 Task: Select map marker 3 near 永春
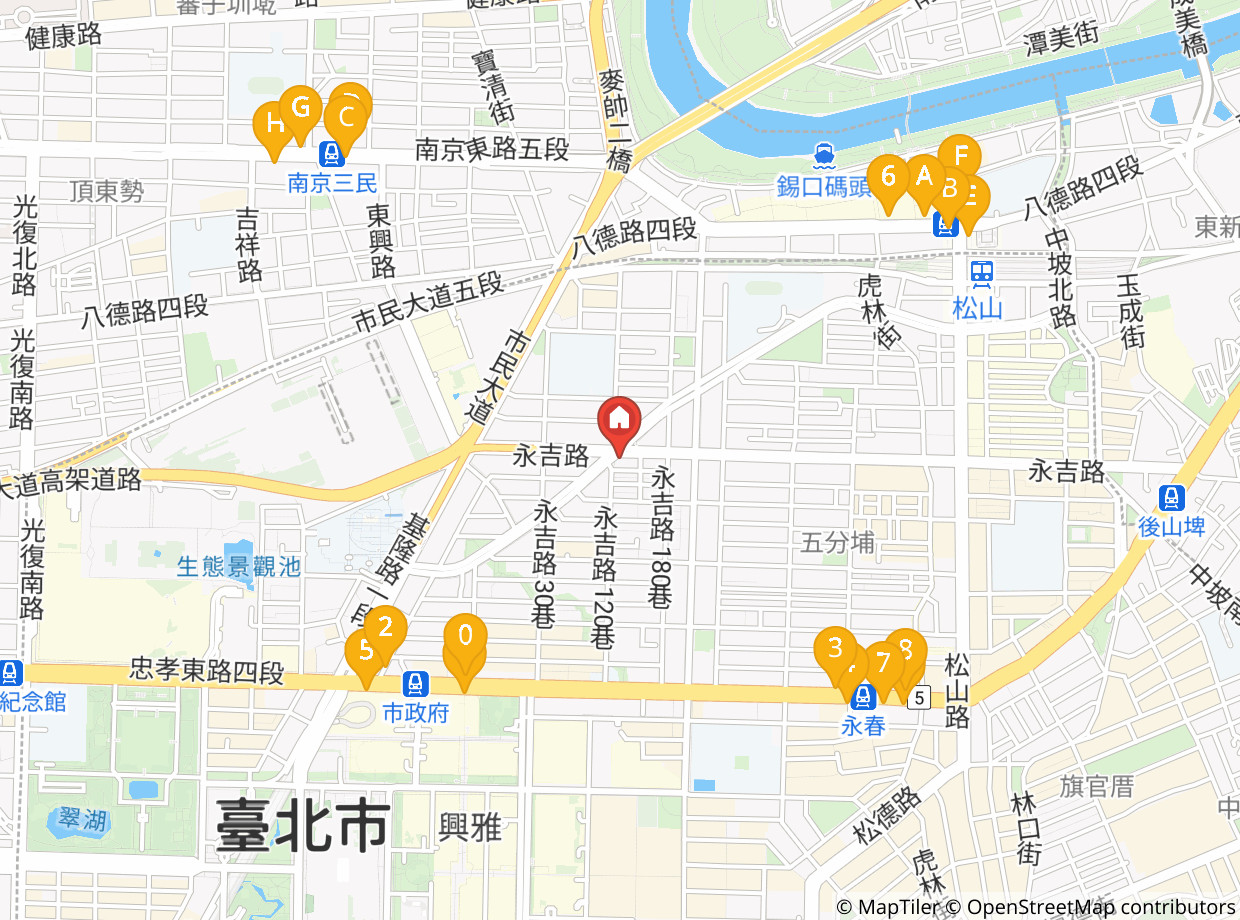click(834, 647)
